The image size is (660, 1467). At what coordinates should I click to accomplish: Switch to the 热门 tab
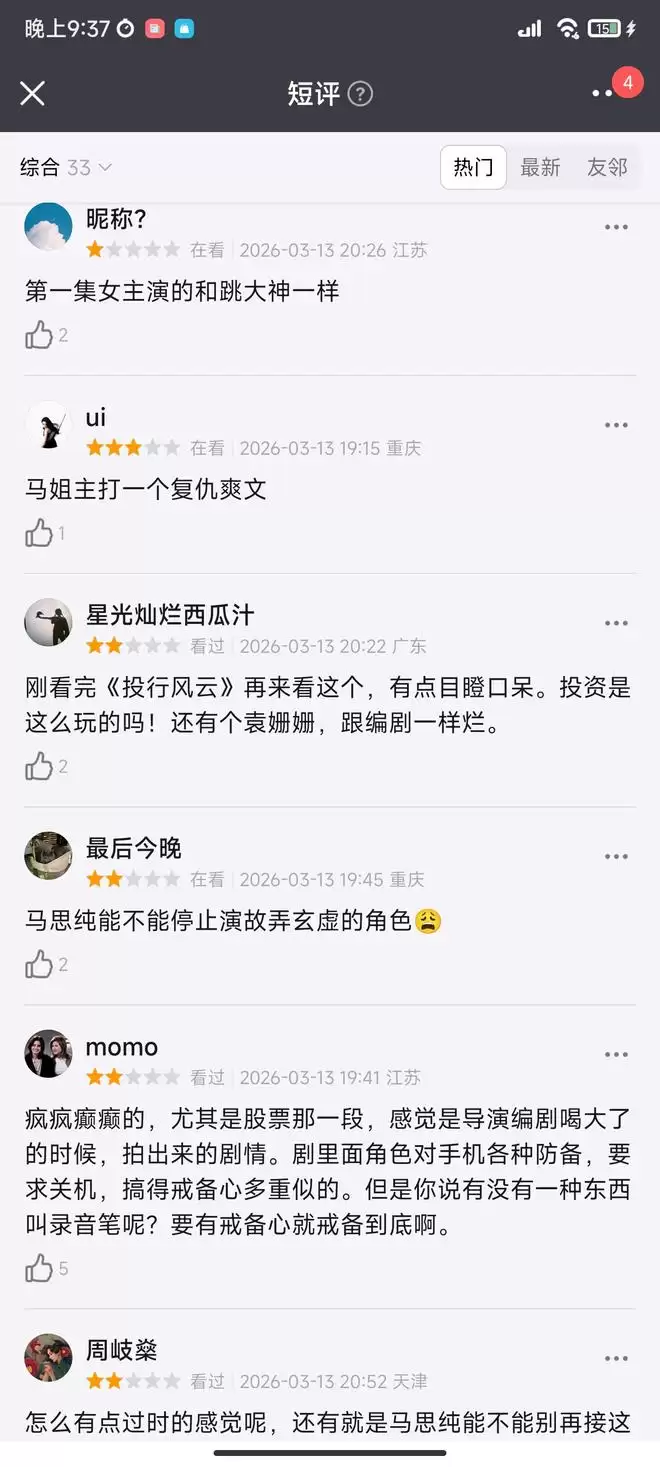[473, 167]
